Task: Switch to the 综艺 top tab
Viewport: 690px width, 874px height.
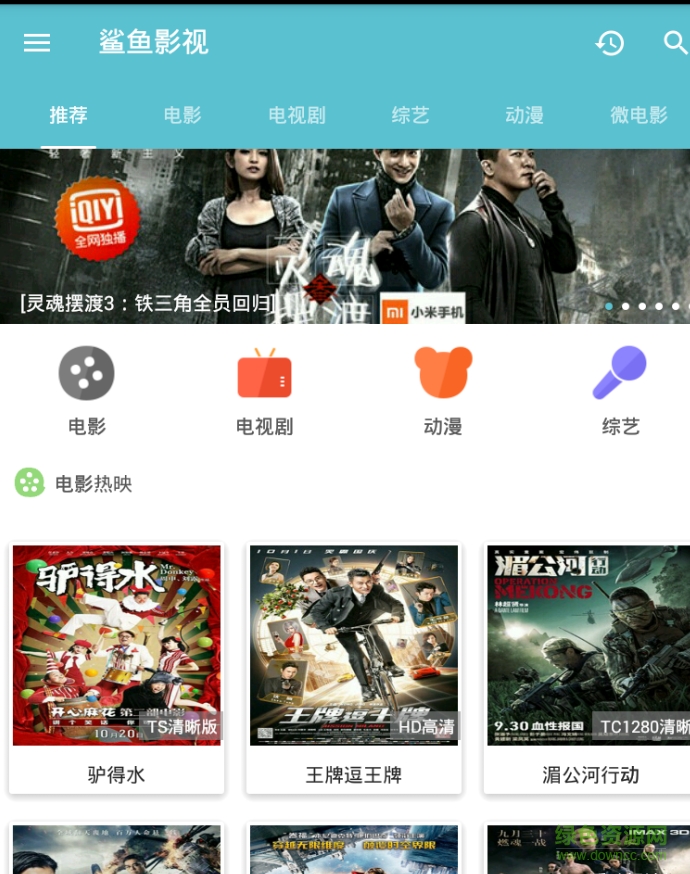Action: click(x=410, y=115)
